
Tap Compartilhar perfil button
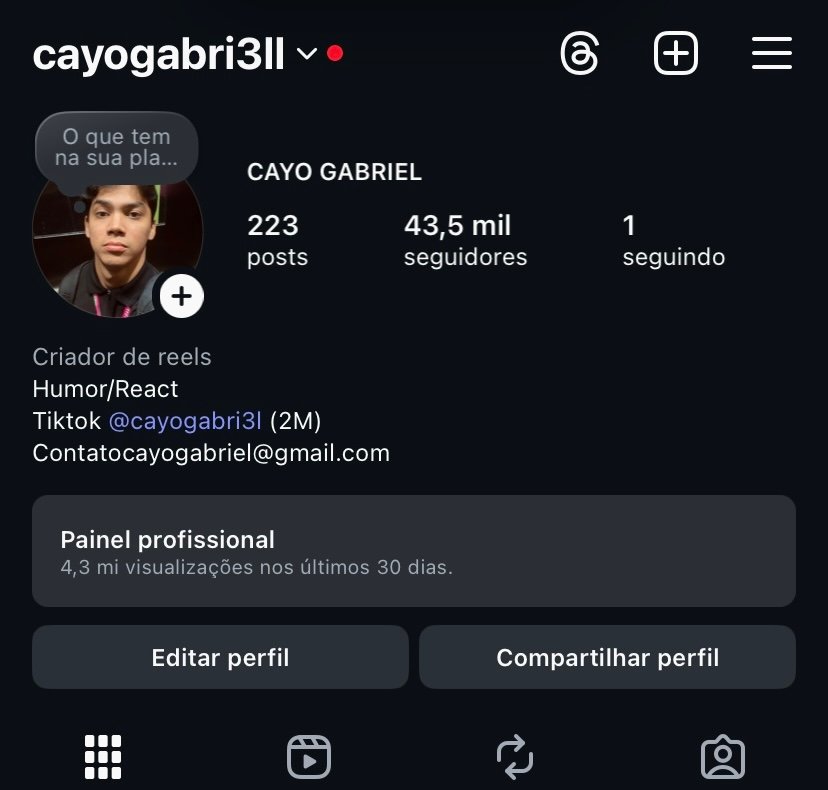[x=607, y=657]
